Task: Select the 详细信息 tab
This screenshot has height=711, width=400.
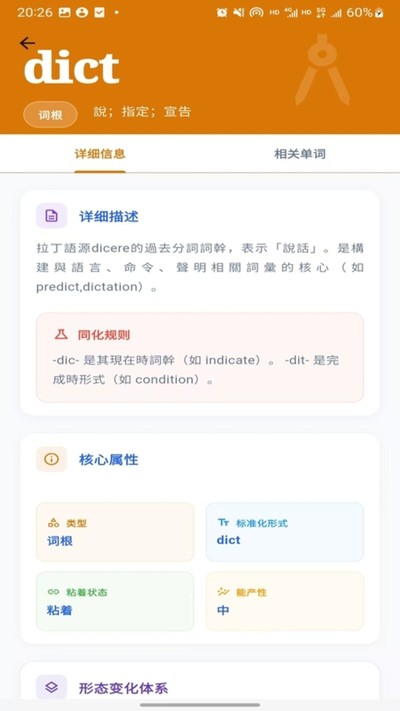Action: (100, 154)
